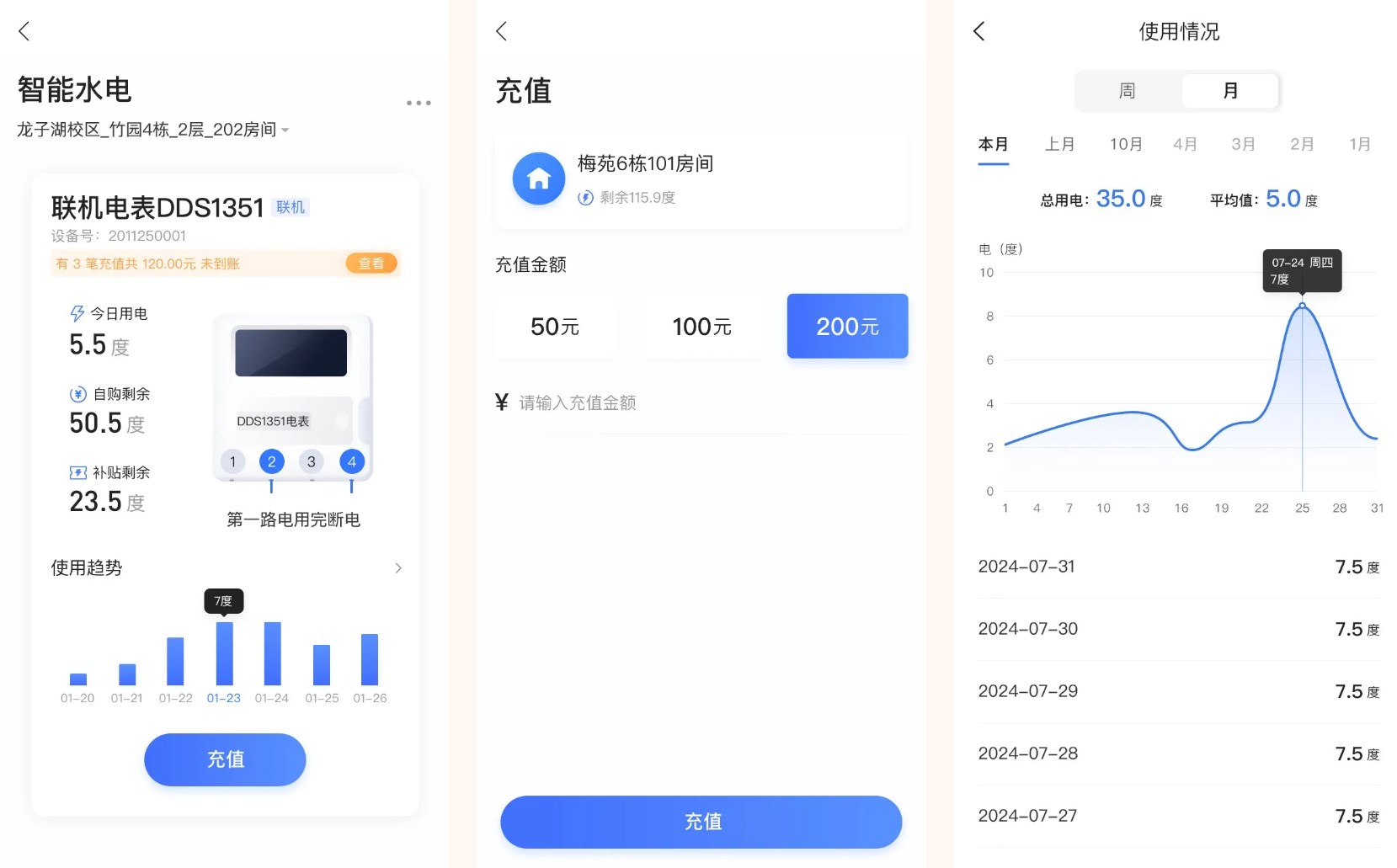Choose the 200元 recharge amount

(847, 327)
